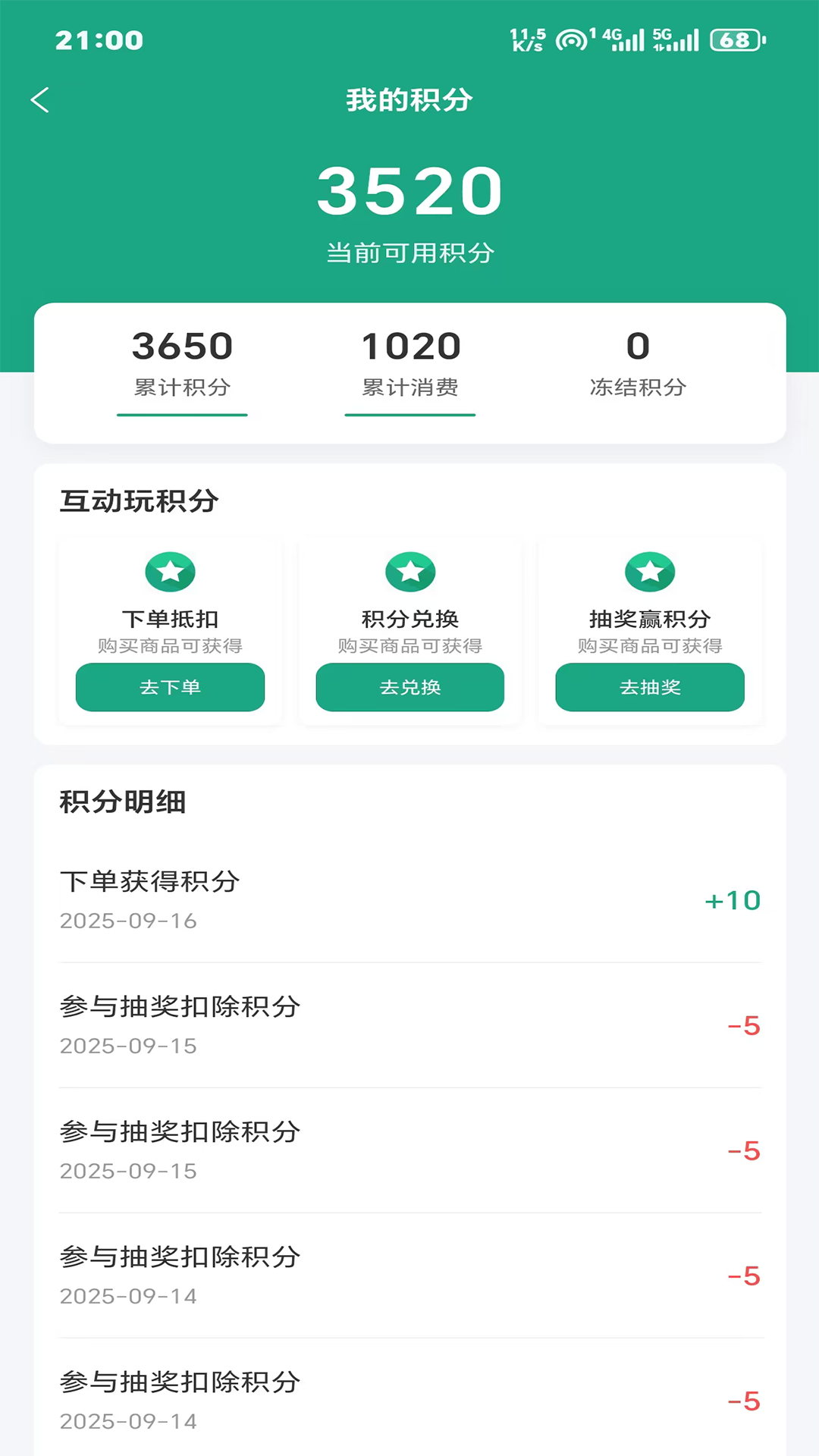Tap the star icon above 积分兑换
The width and height of the screenshot is (819, 1456).
point(409,572)
